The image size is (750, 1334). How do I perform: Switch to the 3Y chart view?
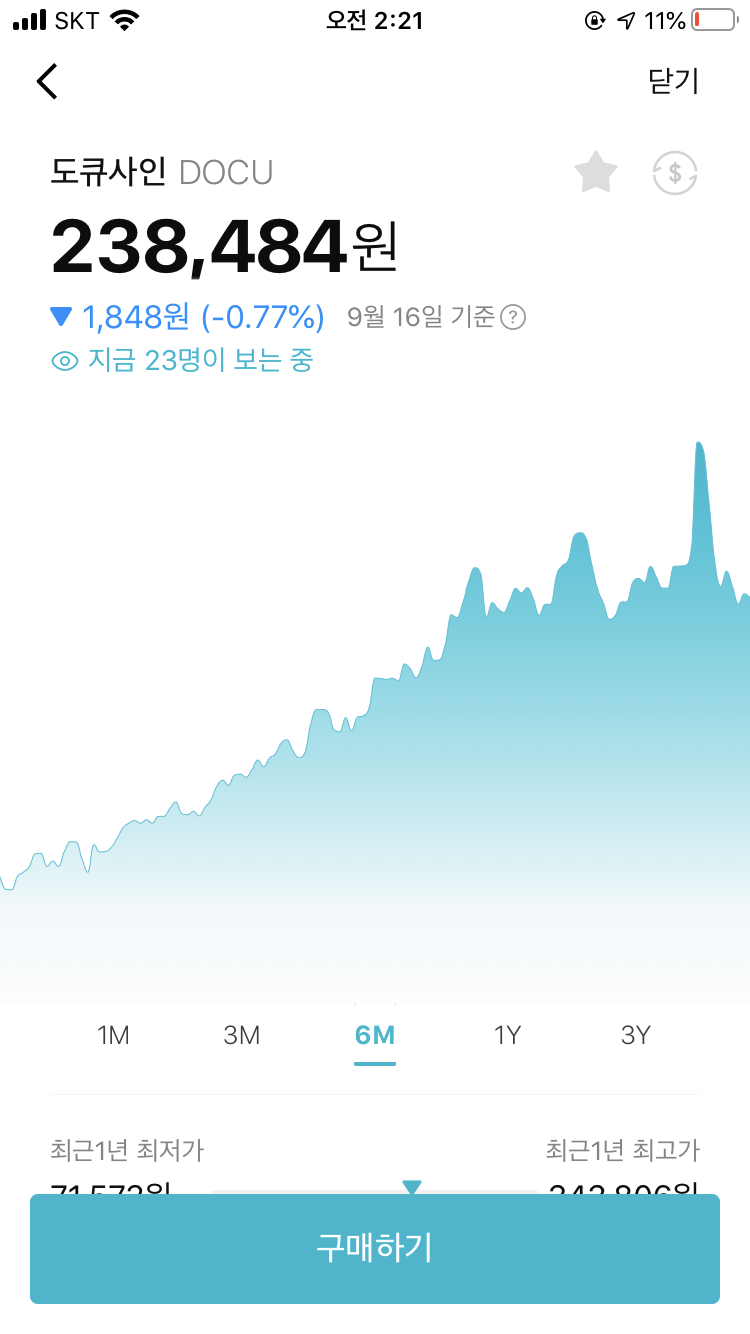(636, 1035)
